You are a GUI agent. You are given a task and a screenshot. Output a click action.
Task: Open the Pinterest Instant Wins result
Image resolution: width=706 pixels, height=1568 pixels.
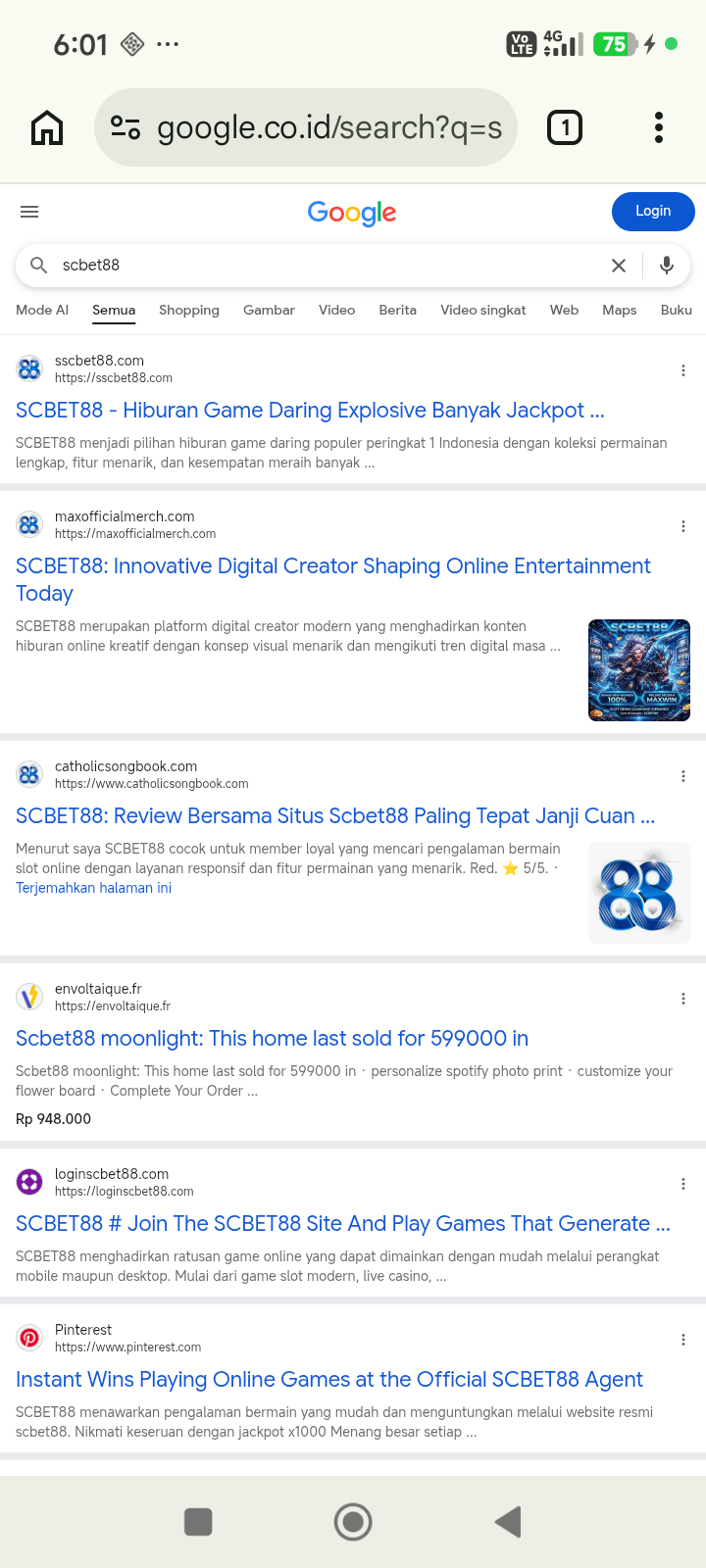click(329, 1380)
